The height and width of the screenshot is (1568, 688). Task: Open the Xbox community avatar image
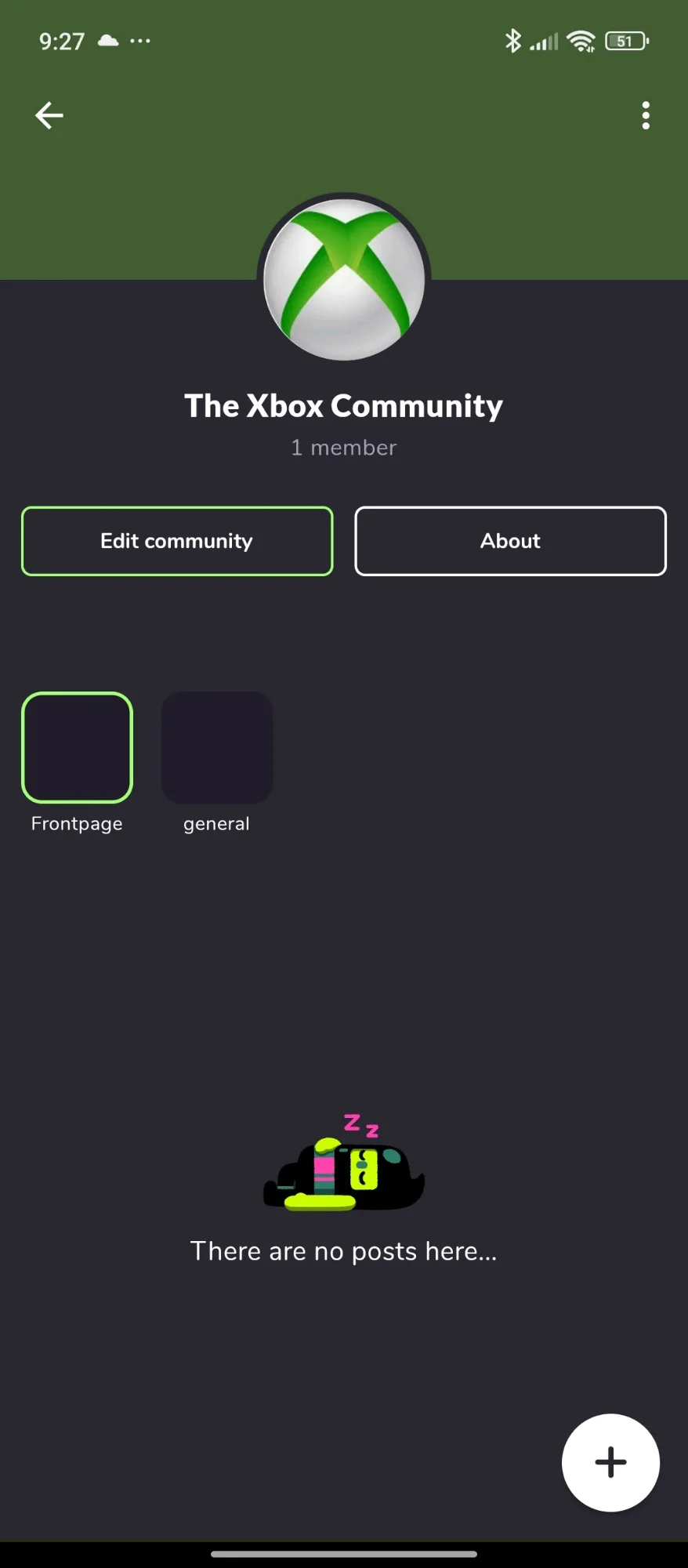tap(344, 279)
